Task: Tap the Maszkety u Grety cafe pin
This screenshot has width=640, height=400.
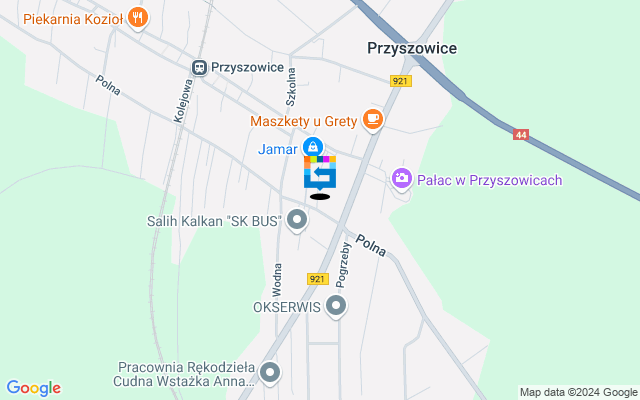Action: (x=373, y=120)
